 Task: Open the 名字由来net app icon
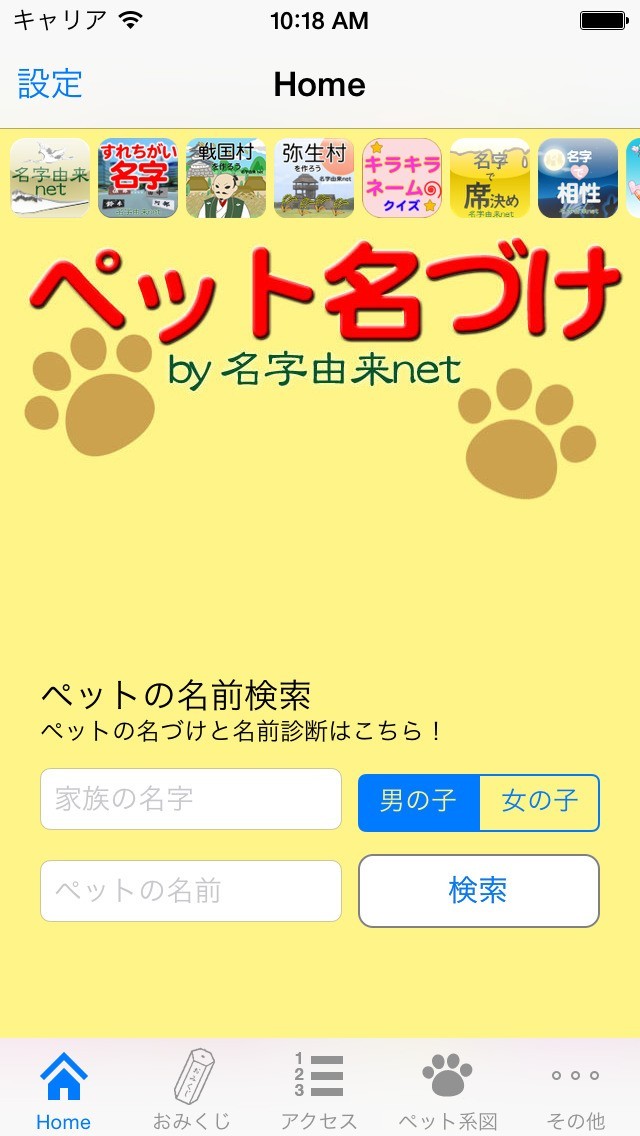(50, 178)
